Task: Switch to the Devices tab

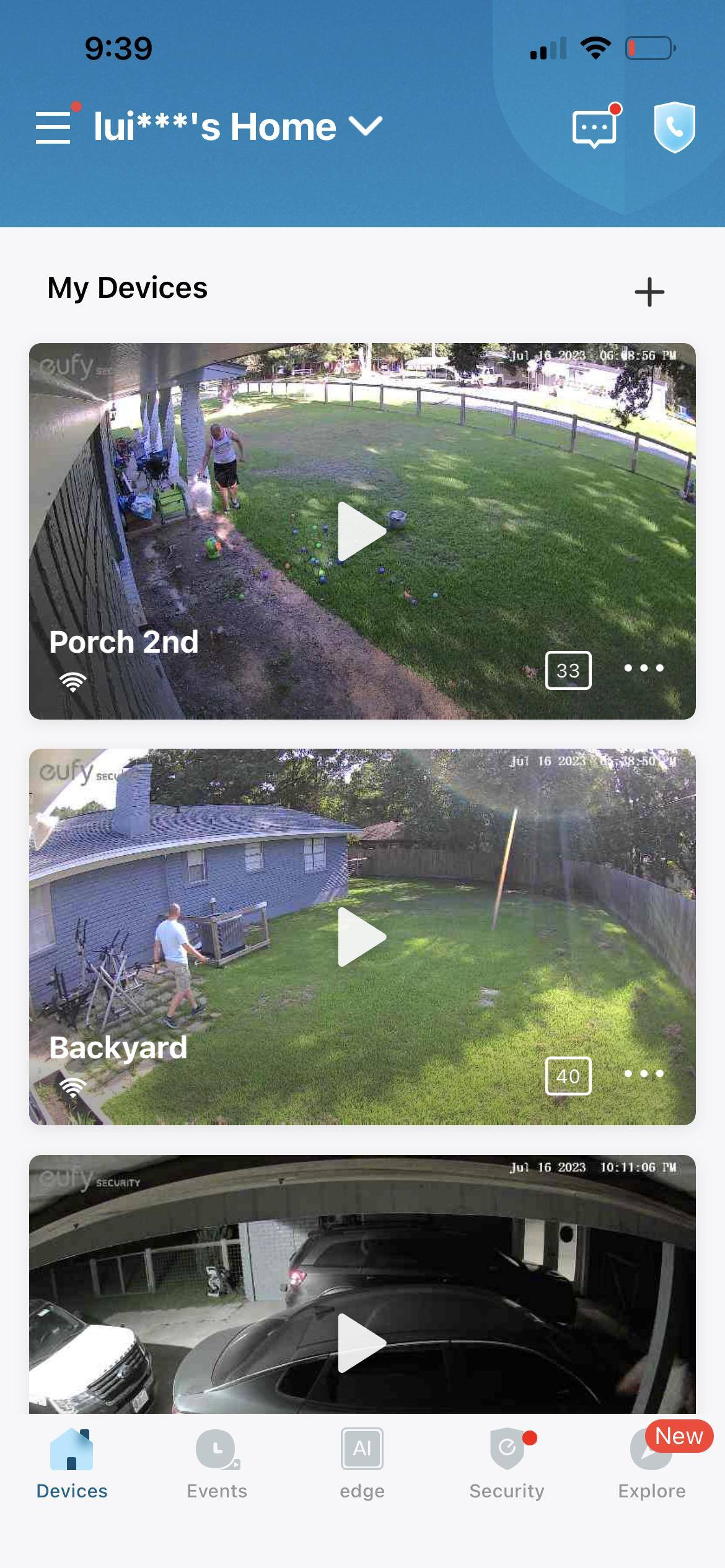Action: tap(72, 1465)
